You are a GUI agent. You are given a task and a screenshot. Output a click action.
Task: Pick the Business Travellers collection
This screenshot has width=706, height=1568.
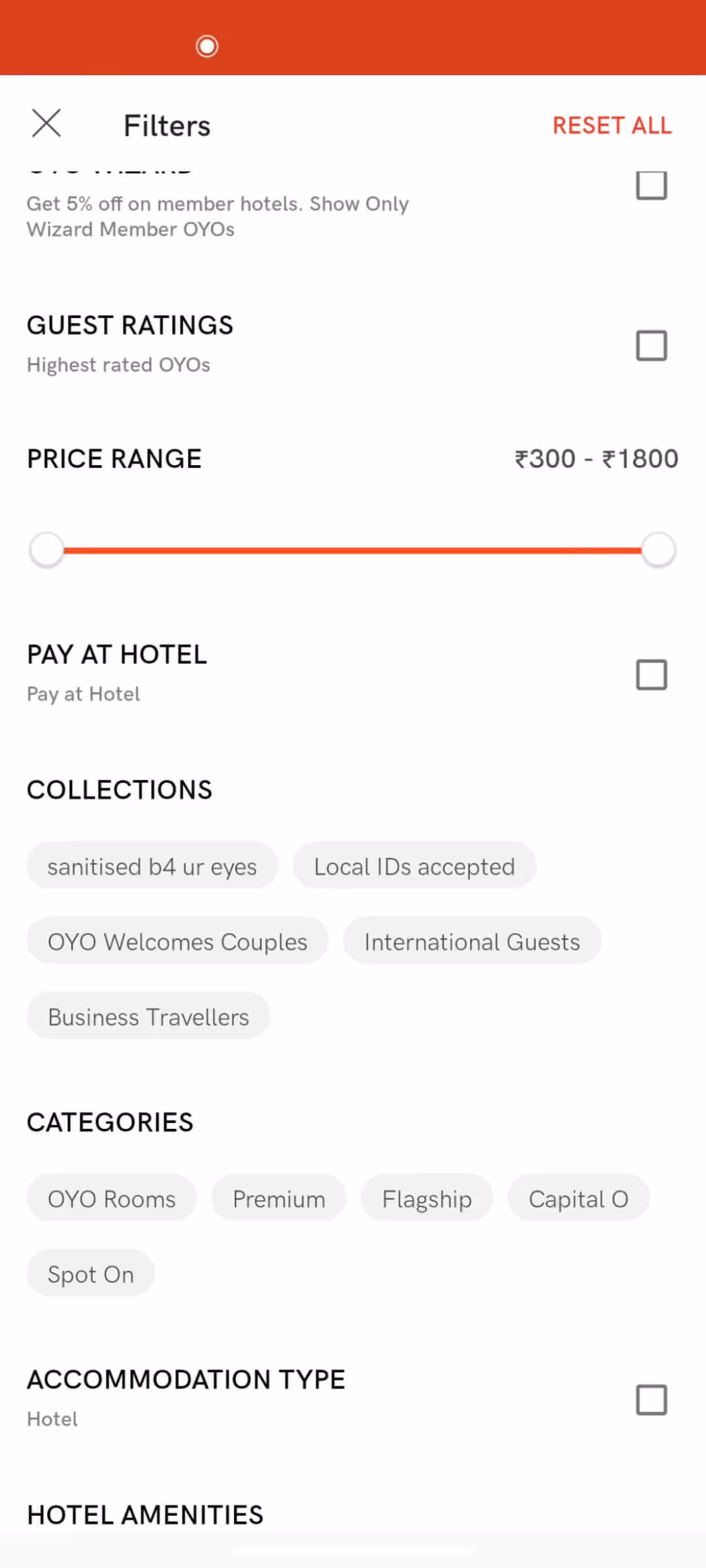148,1017
